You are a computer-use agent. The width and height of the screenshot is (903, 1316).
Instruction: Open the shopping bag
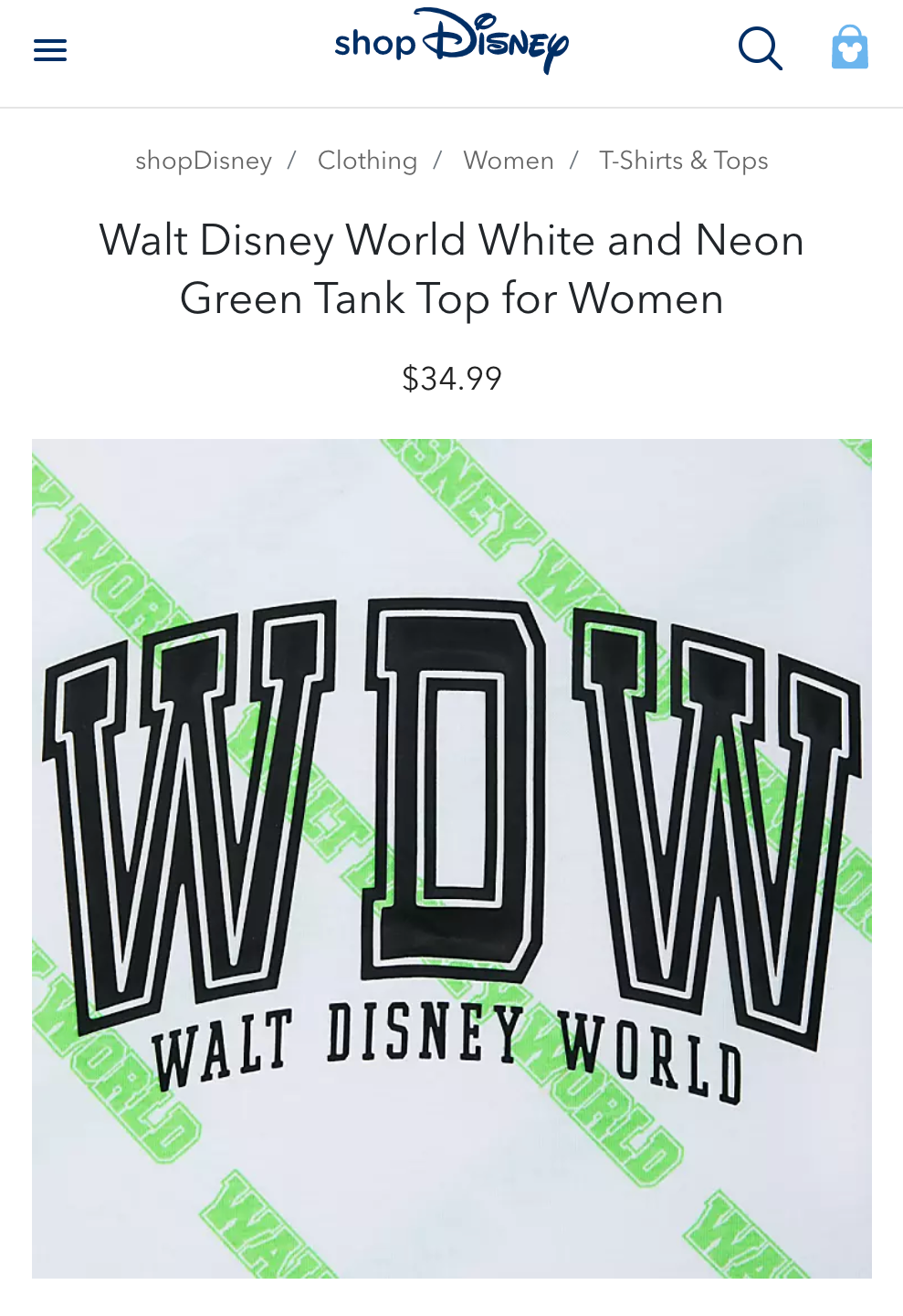(849, 47)
